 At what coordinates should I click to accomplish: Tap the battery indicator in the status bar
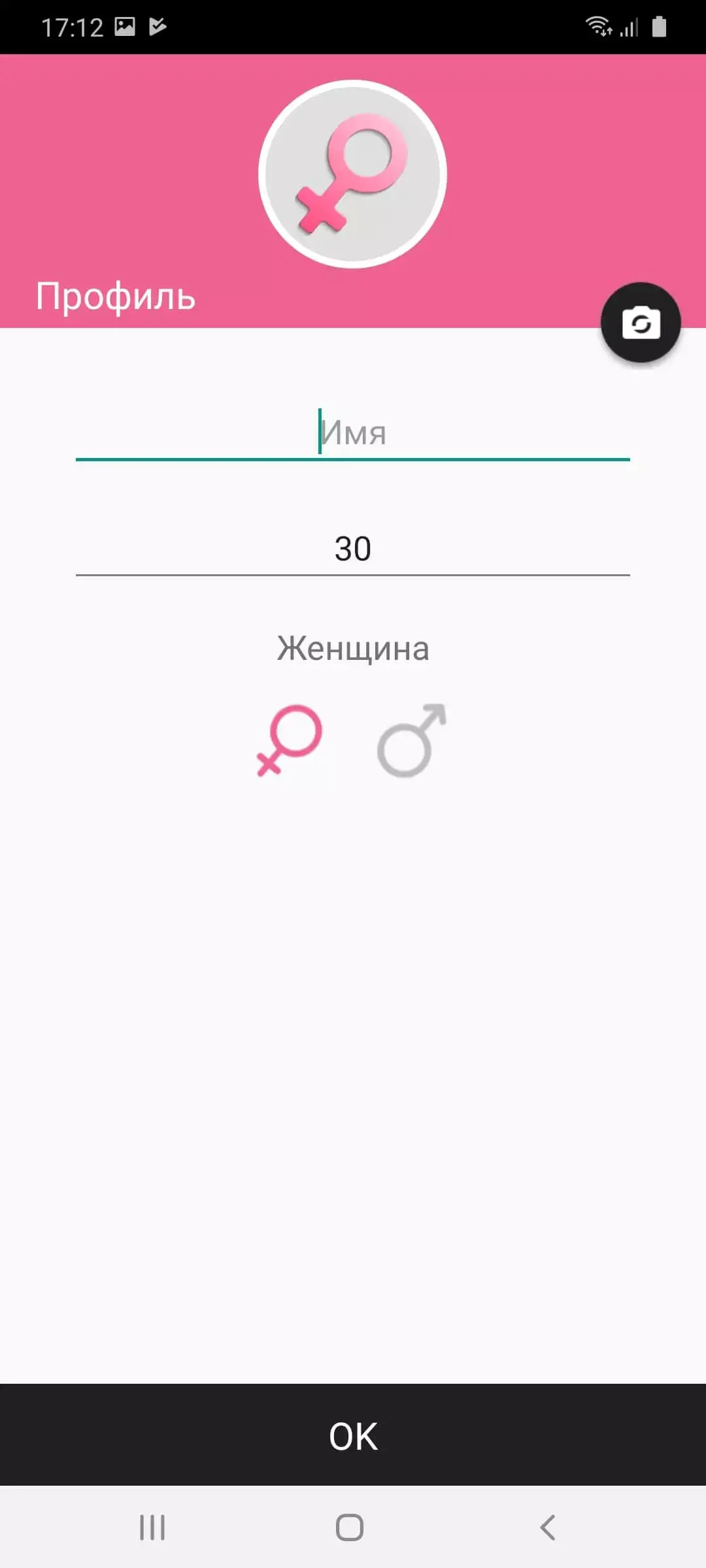(660, 26)
